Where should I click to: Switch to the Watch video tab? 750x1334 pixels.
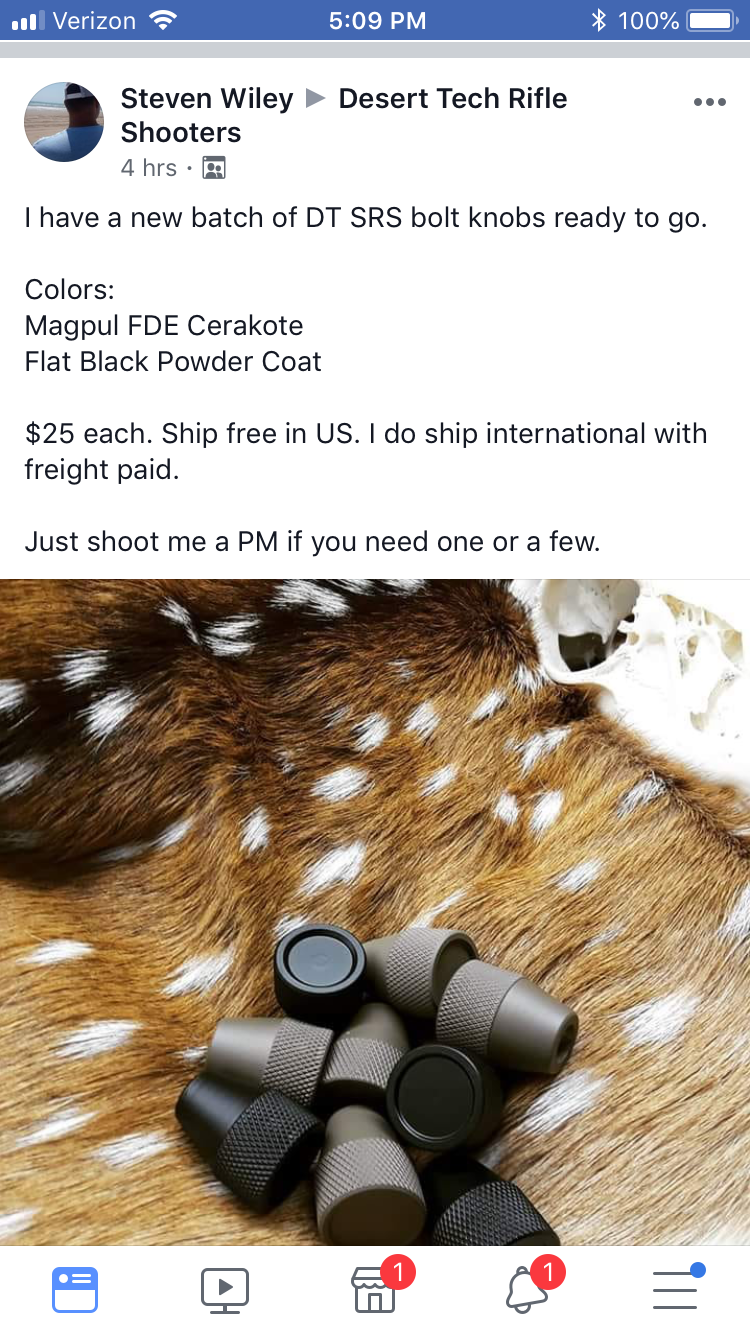tap(225, 1289)
